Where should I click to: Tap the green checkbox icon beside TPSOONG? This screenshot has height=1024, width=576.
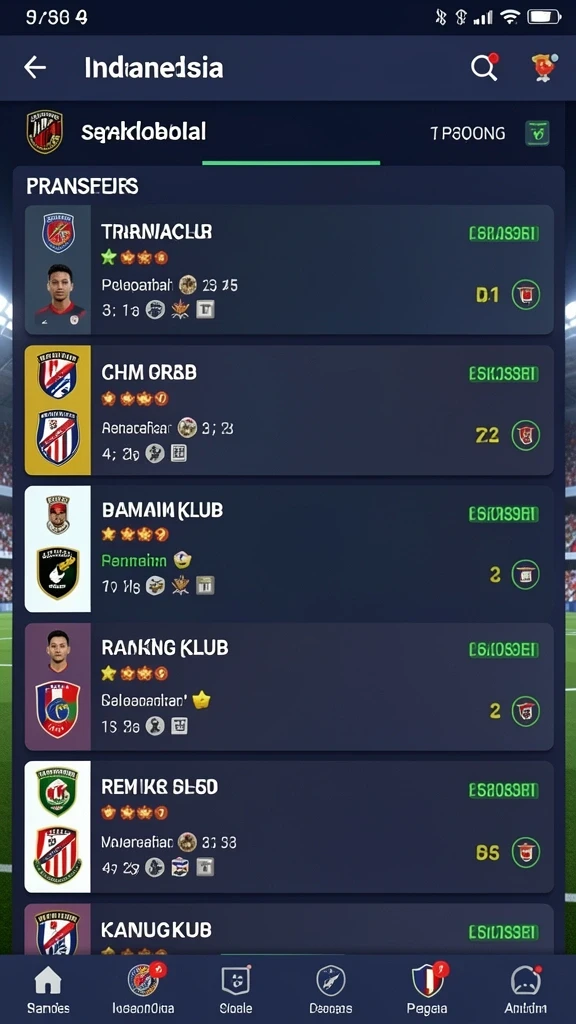(537, 133)
